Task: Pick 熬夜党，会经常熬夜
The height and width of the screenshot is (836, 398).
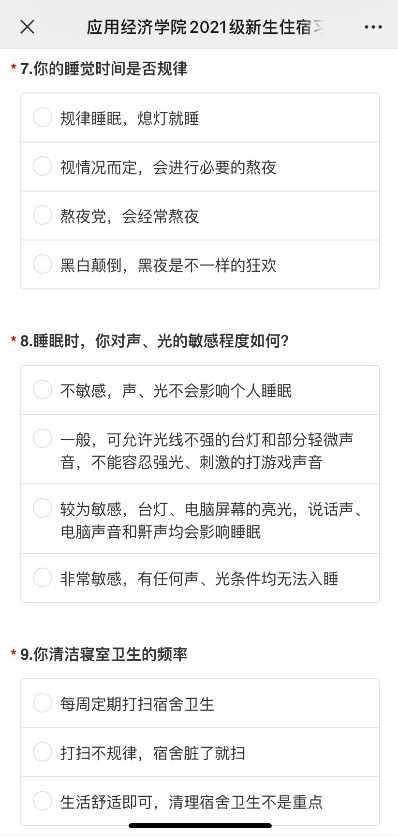Action: point(200,215)
